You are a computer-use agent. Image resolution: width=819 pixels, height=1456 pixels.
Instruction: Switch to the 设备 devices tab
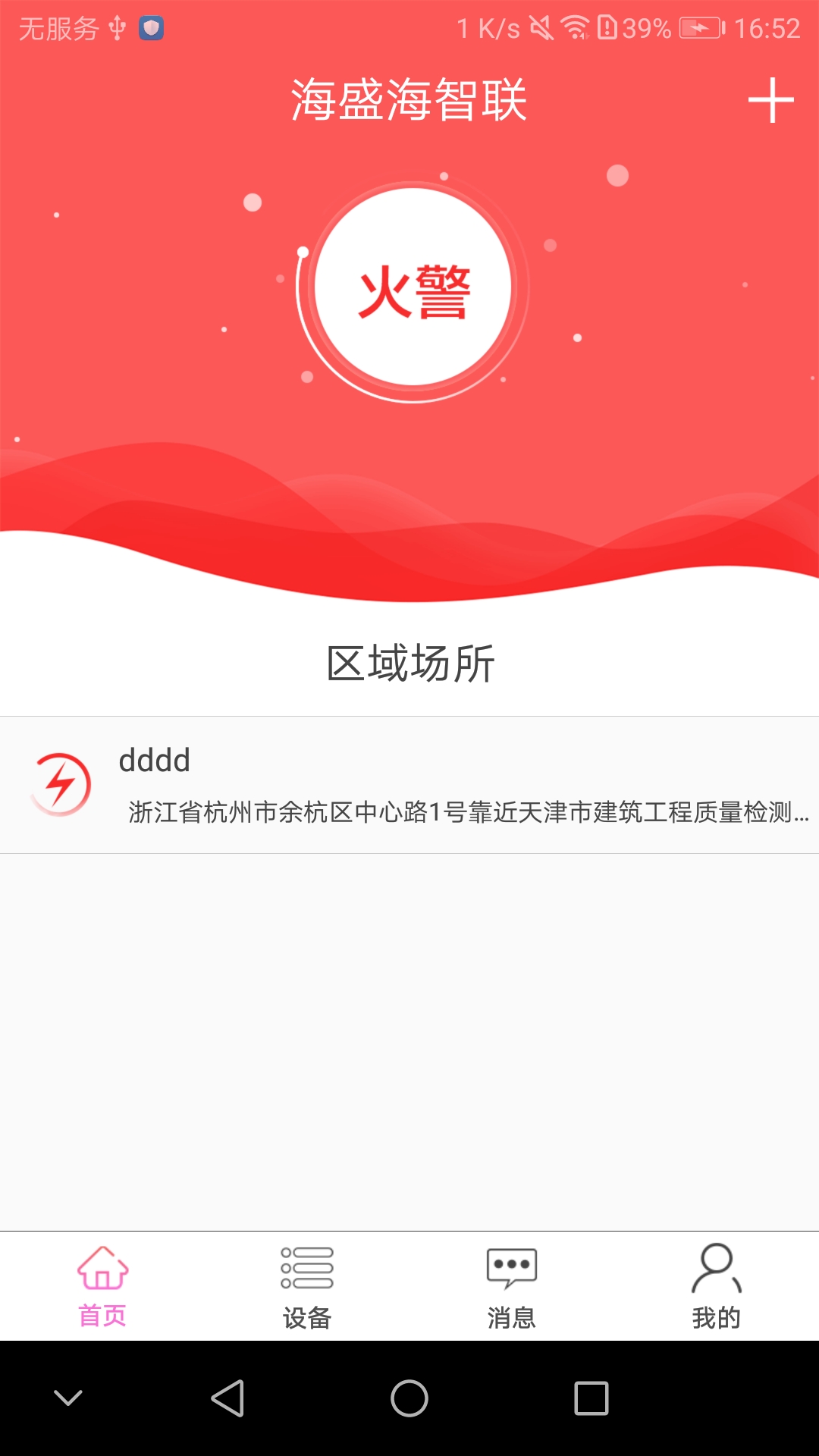(x=307, y=1287)
